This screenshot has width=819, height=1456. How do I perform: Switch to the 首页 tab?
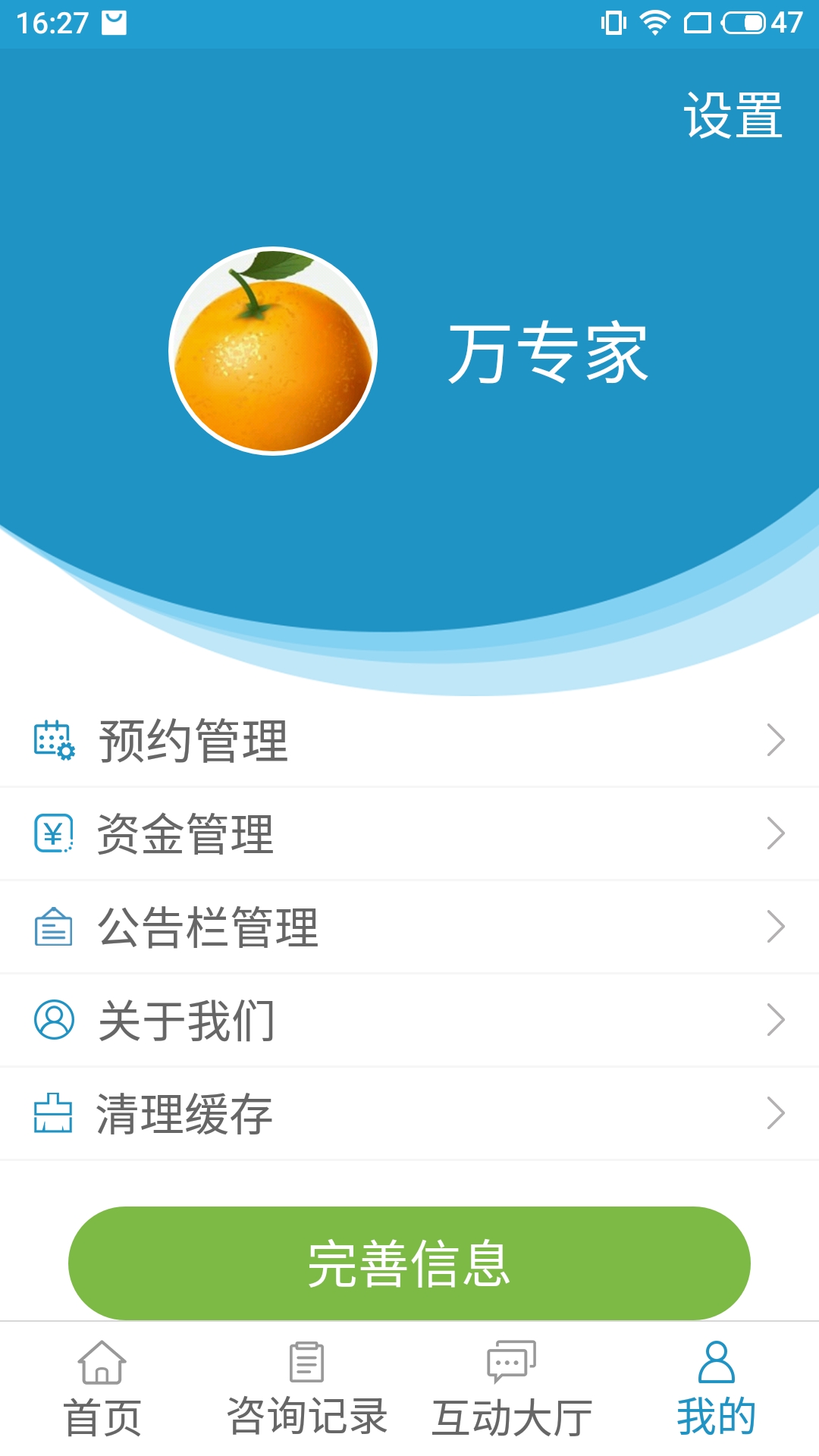click(102, 1389)
